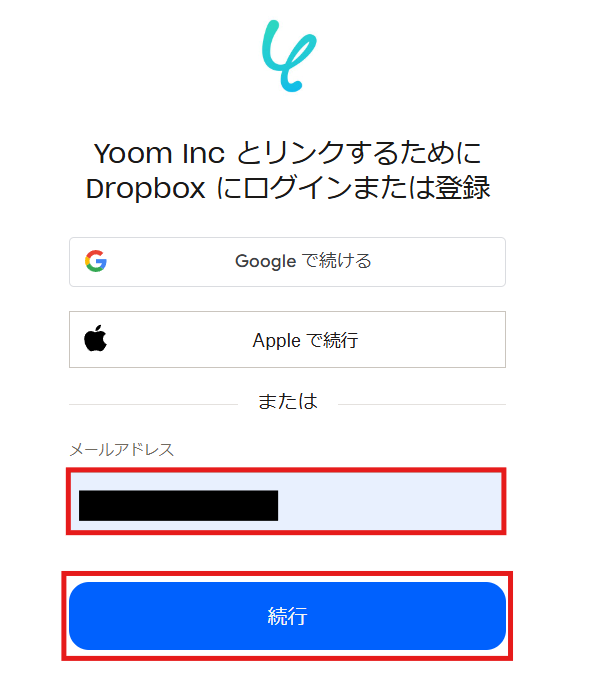The width and height of the screenshot is (602, 697).
Task: Tap the blue 続行 button
Action: pyautogui.click(x=287, y=616)
